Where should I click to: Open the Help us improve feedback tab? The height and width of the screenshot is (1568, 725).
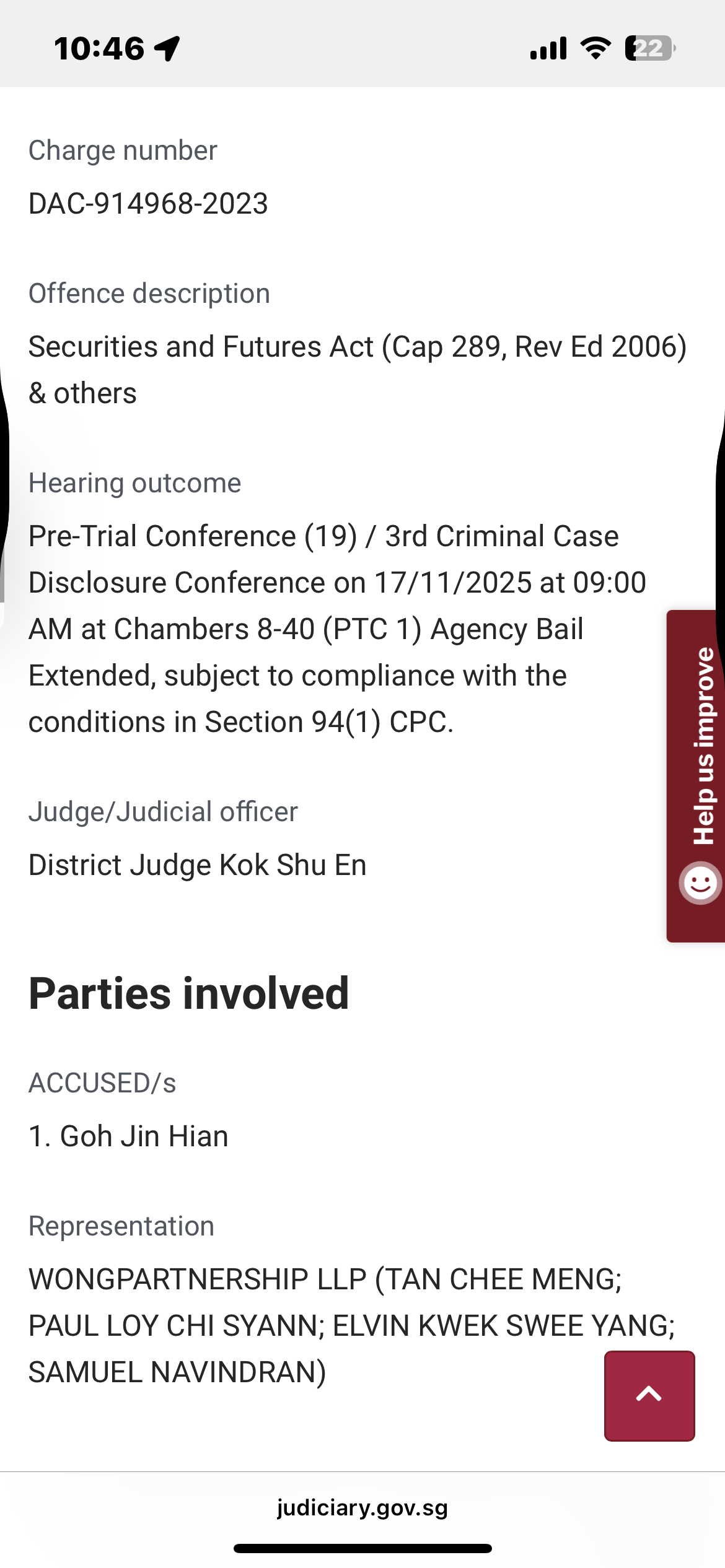pos(697,775)
